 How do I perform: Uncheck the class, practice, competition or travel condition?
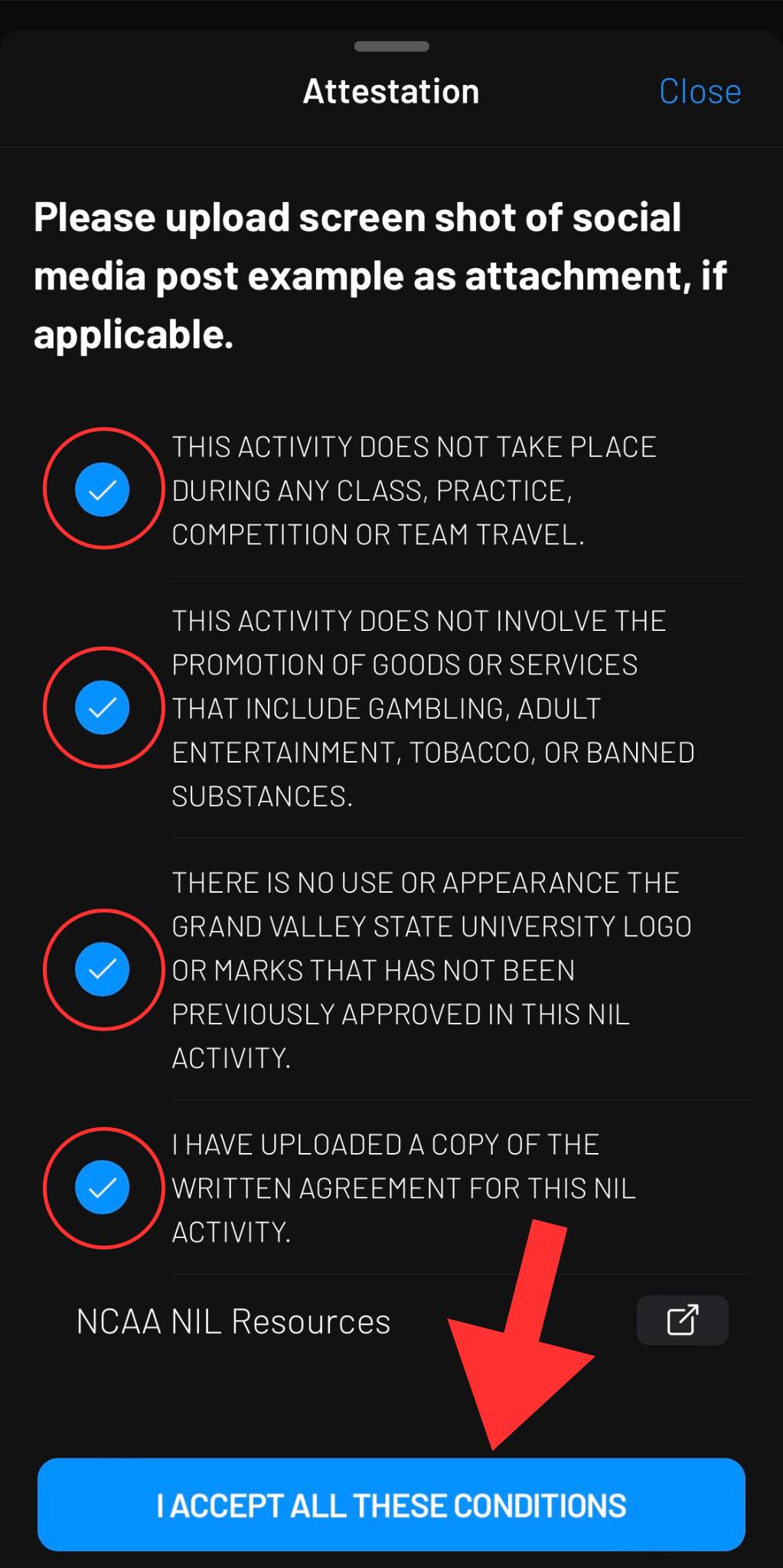pyautogui.click(x=103, y=489)
